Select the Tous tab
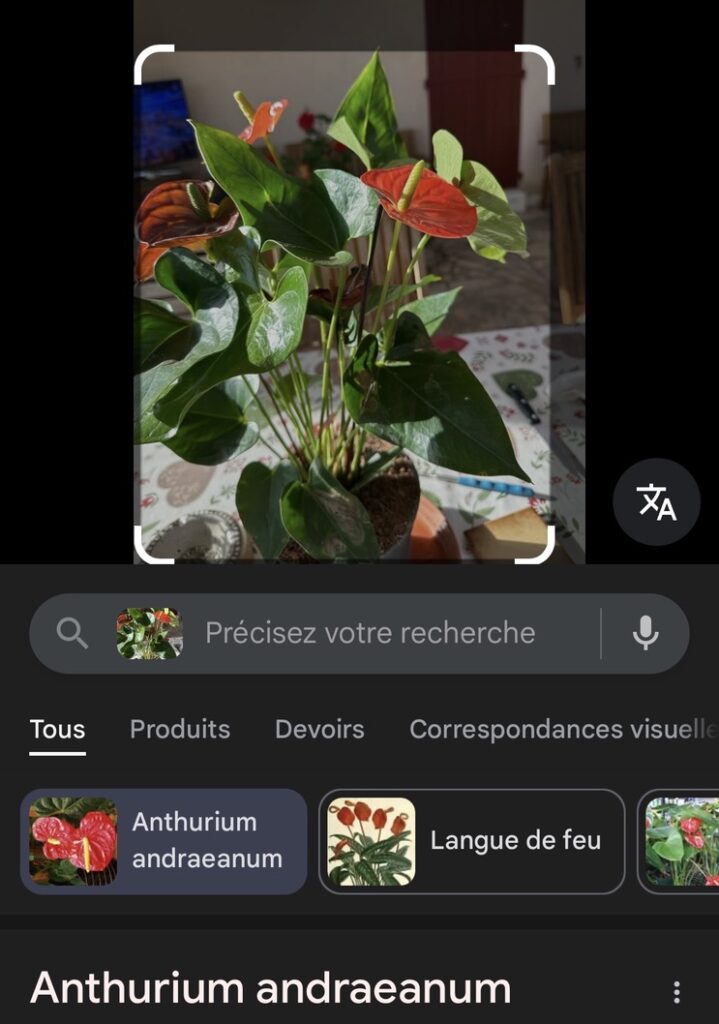This screenshot has width=719, height=1024. [57, 729]
